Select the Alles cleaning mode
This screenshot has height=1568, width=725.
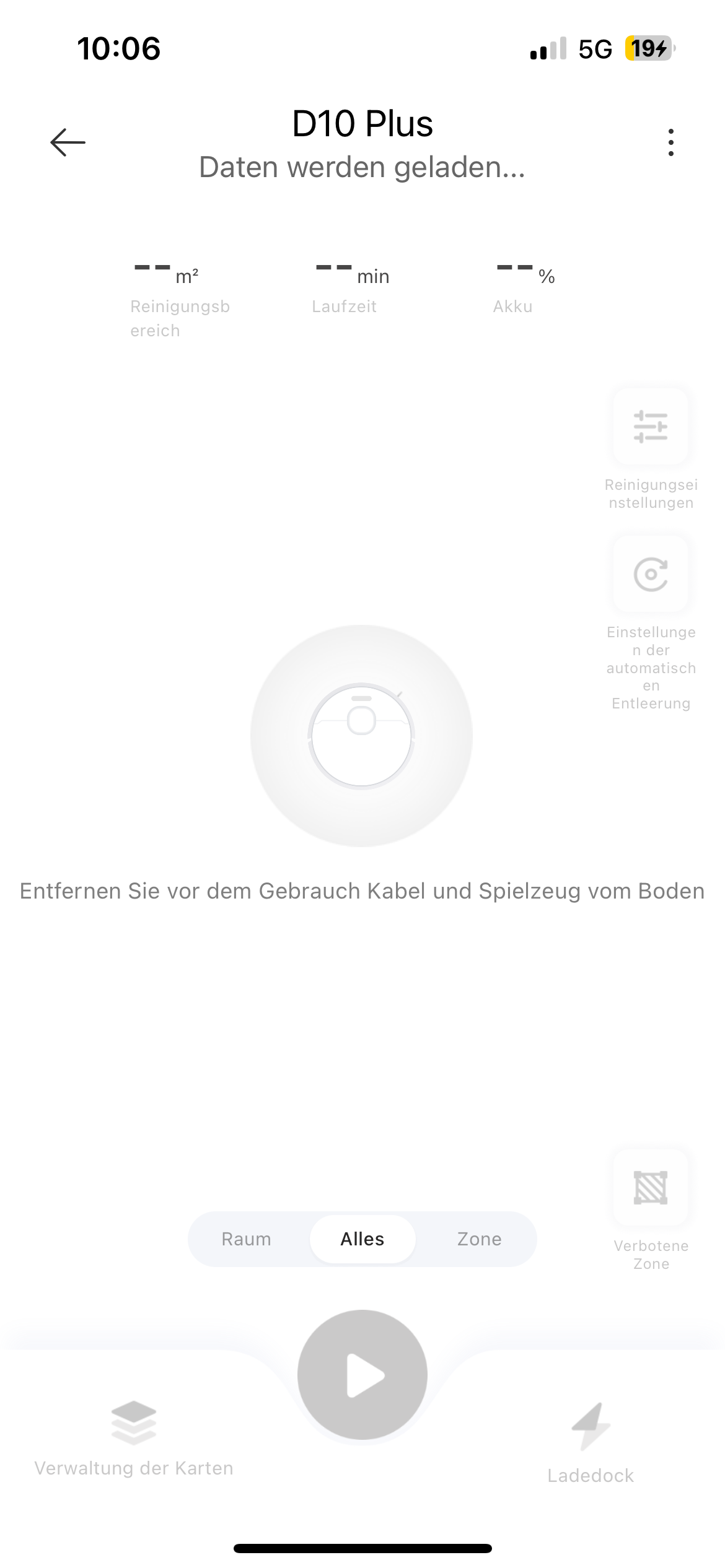point(362,1239)
